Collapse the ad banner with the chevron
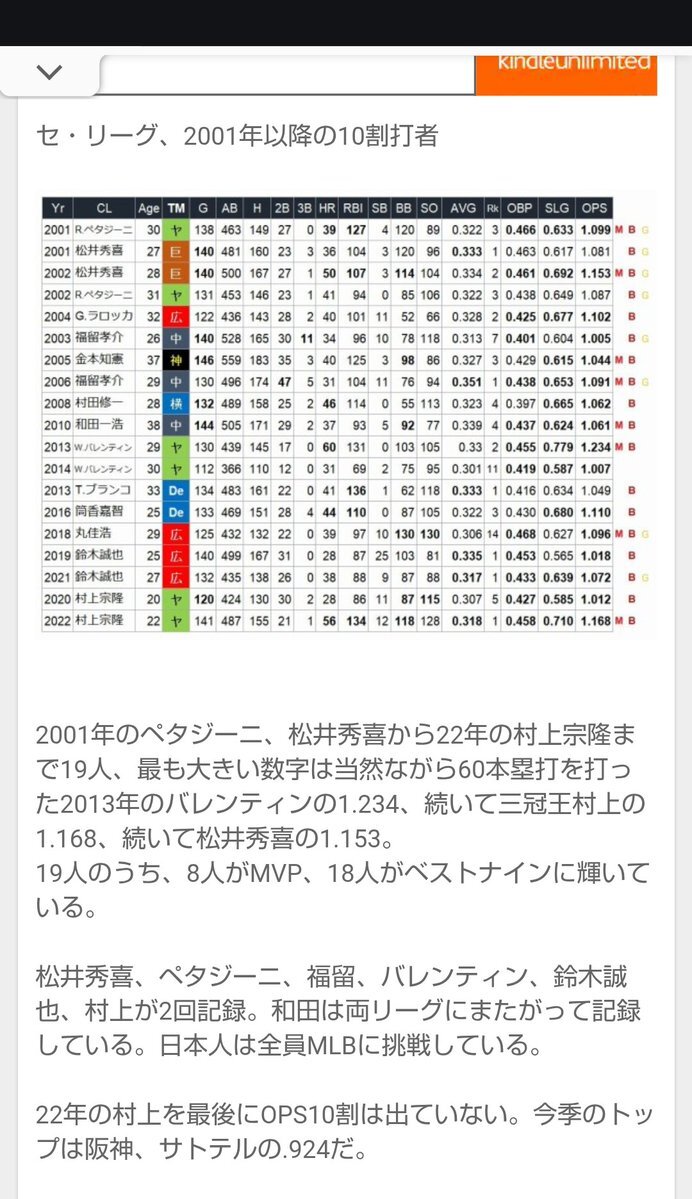The image size is (692, 1199). [48, 72]
